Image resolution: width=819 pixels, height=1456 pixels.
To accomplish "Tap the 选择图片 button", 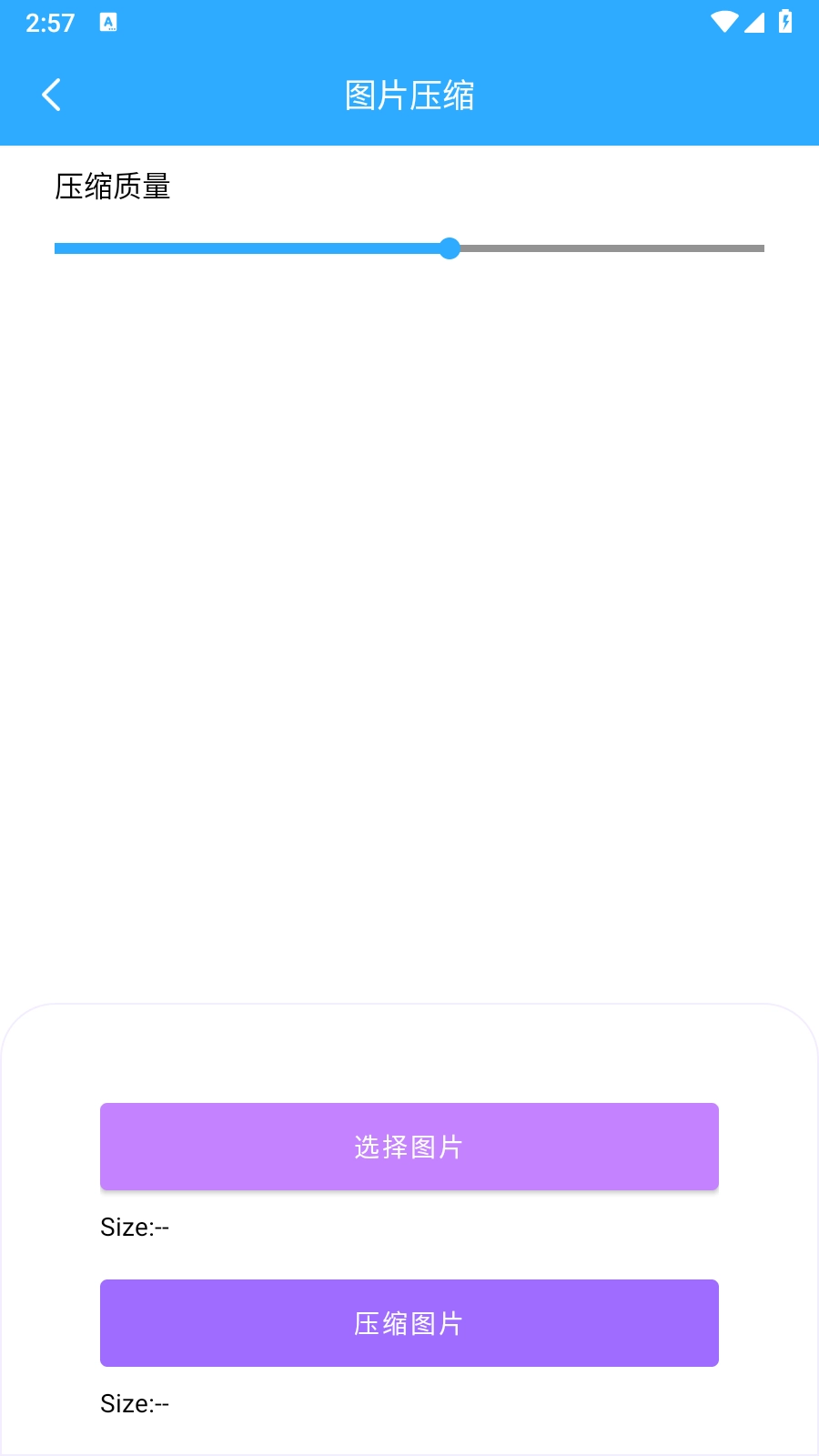I will tap(409, 1147).
